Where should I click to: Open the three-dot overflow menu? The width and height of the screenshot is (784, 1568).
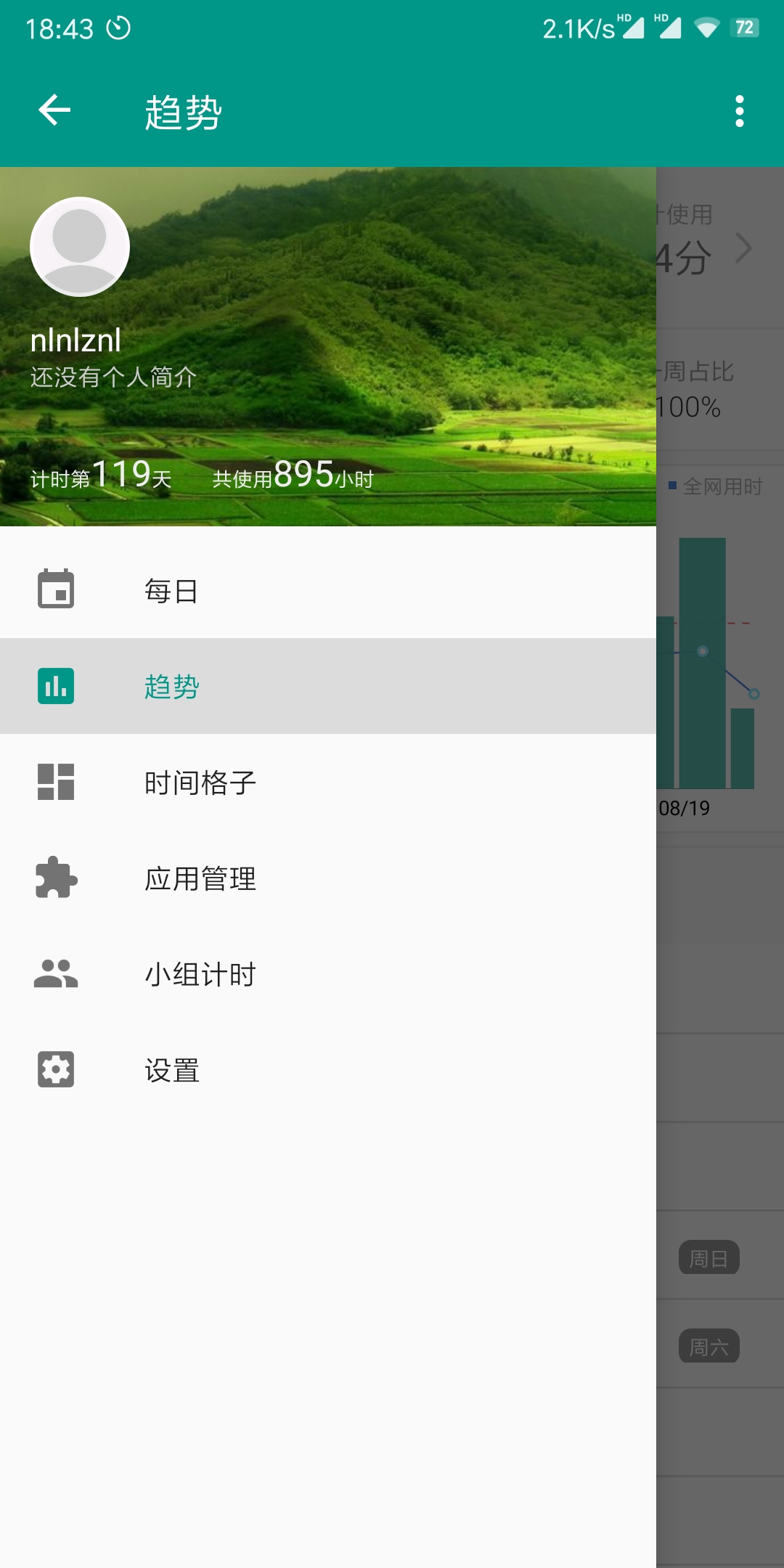739,111
